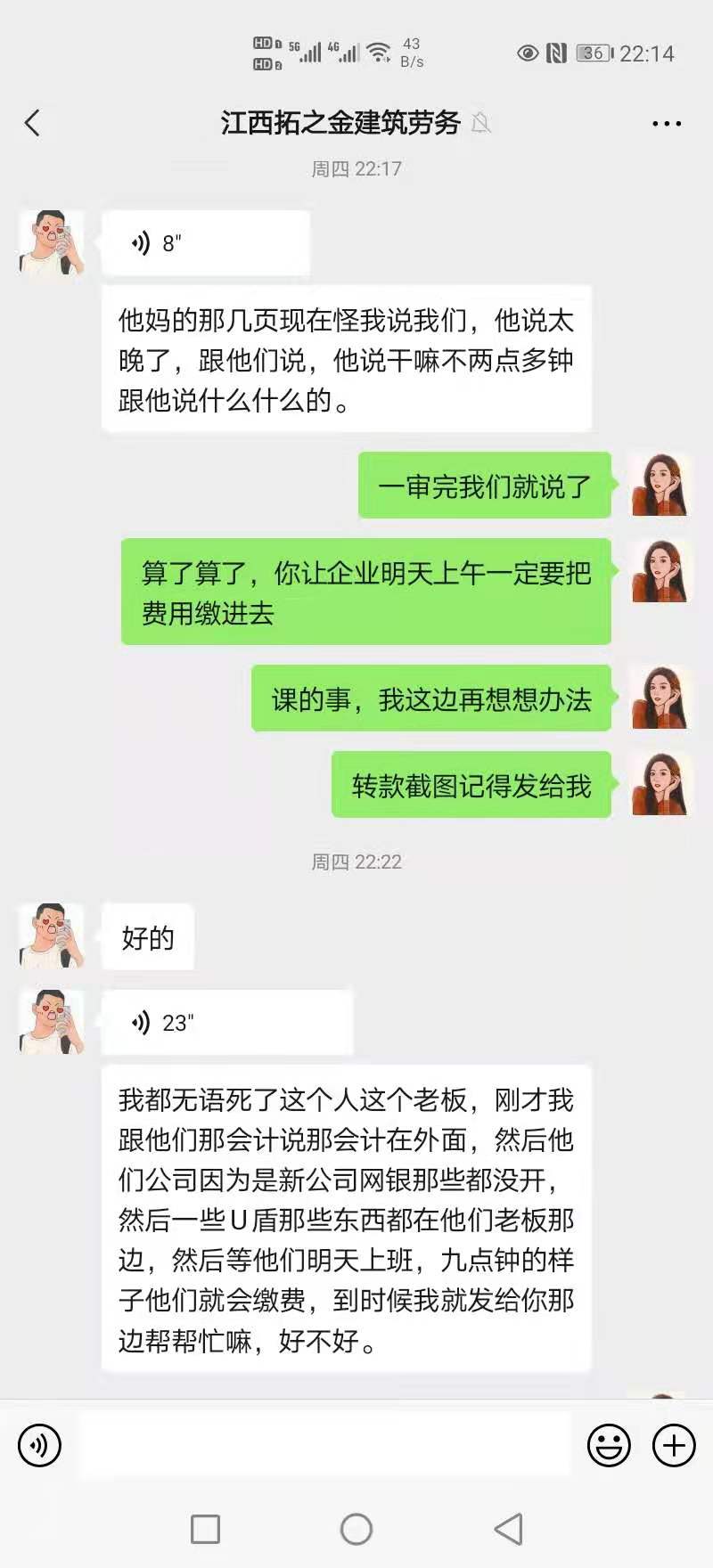This screenshot has width=713, height=1568.
Task: Open recent apps from navigation bar
Action: coord(205,1530)
